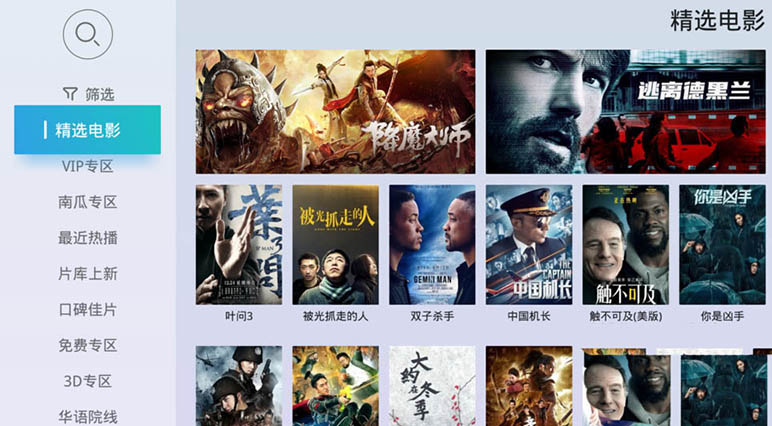
Task: Switch to 南瓜专区 category
Action: coord(87,202)
